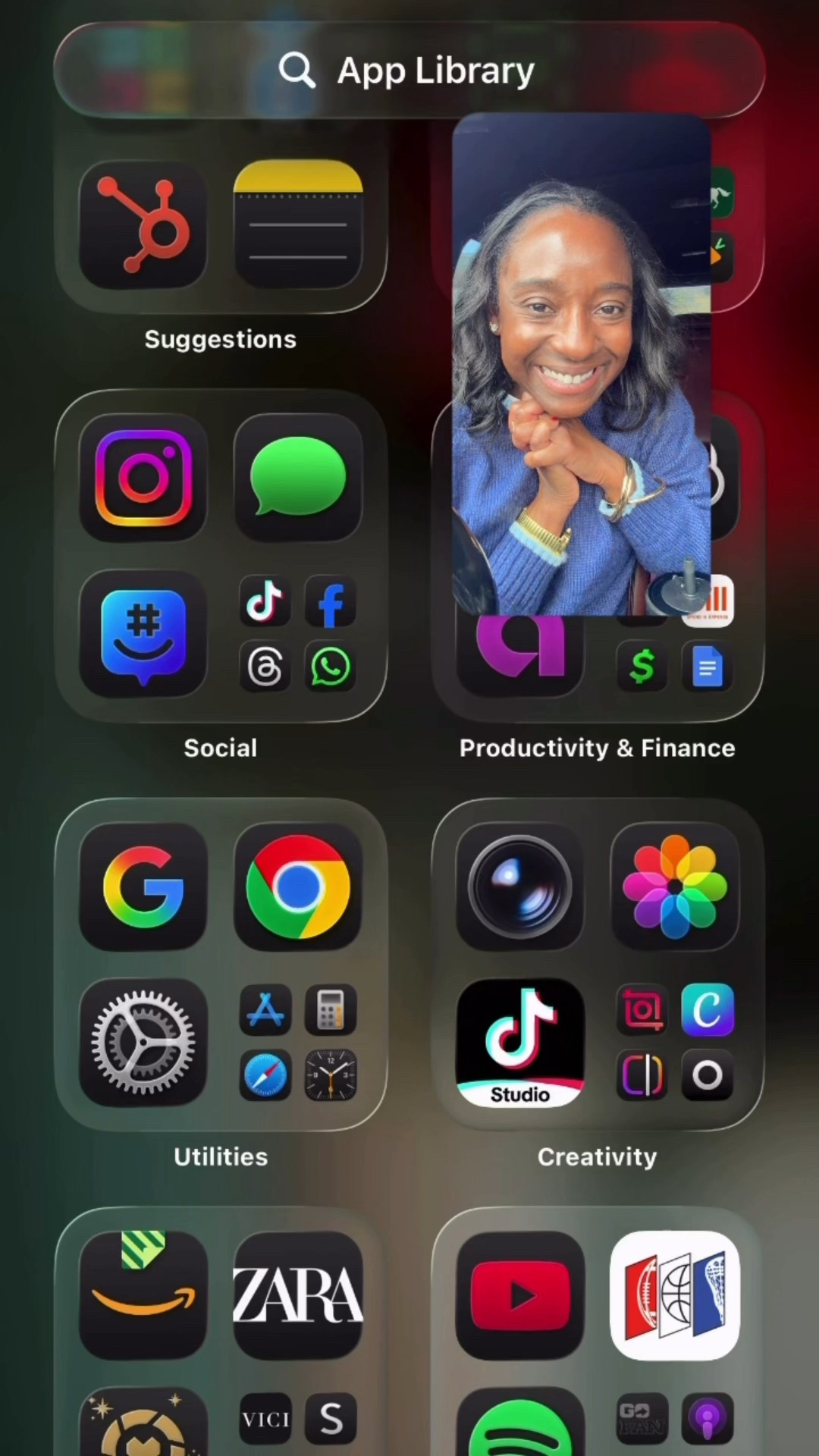Screen dimensions: 819x1456
Task: Open the Settings app
Action: pyautogui.click(x=143, y=1043)
